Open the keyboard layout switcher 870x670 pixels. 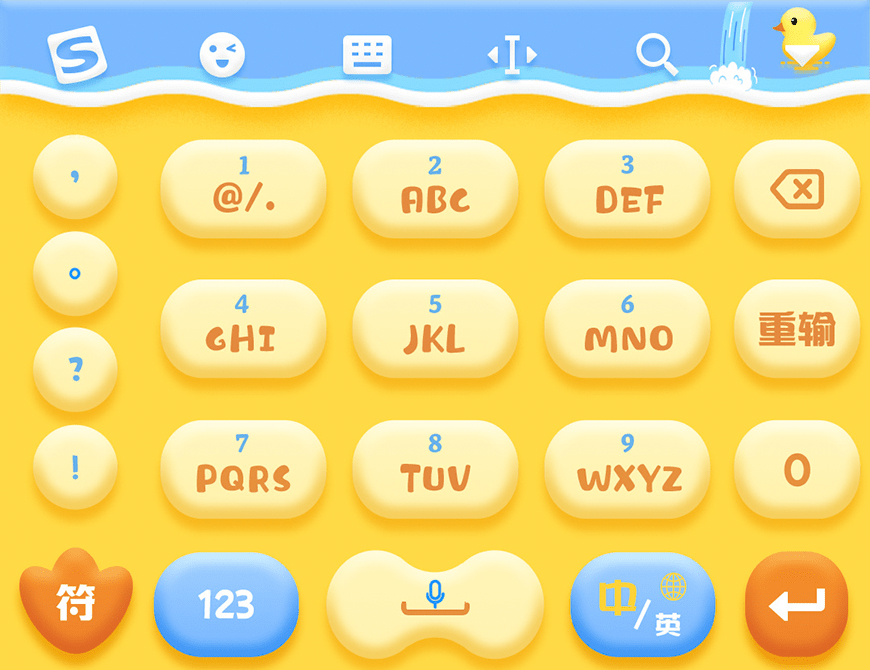(367, 55)
